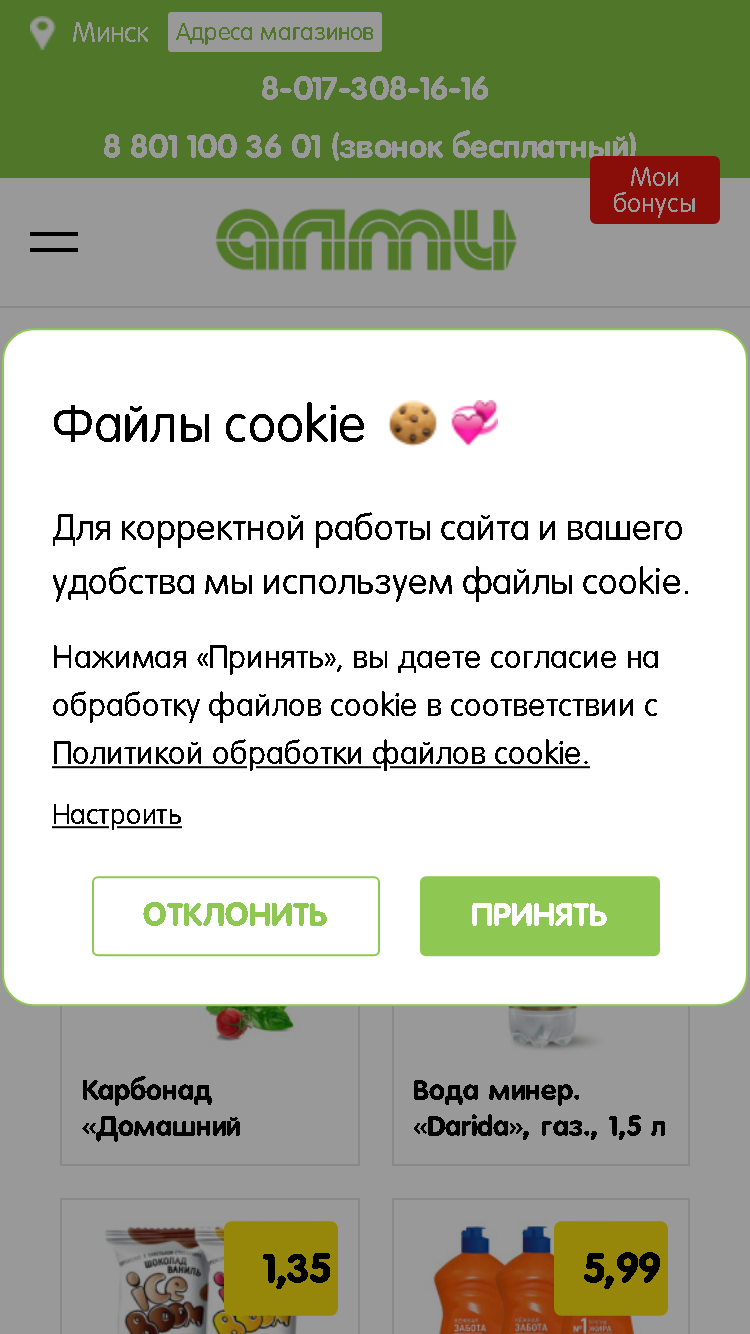
Task: Accept cookies with the ПРИНЯТЬ button
Action: (540, 916)
